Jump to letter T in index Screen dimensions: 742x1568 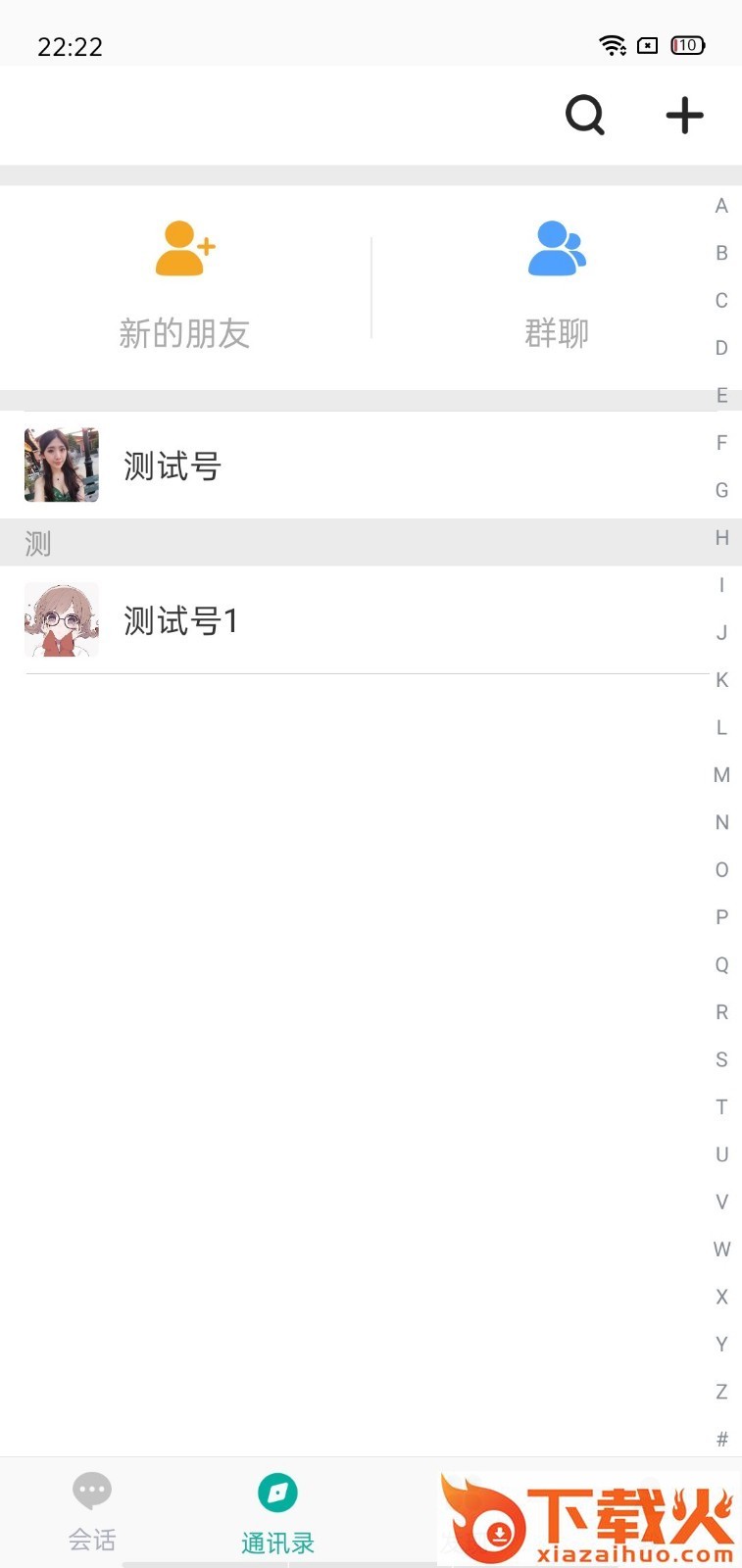pyautogui.click(x=721, y=1107)
